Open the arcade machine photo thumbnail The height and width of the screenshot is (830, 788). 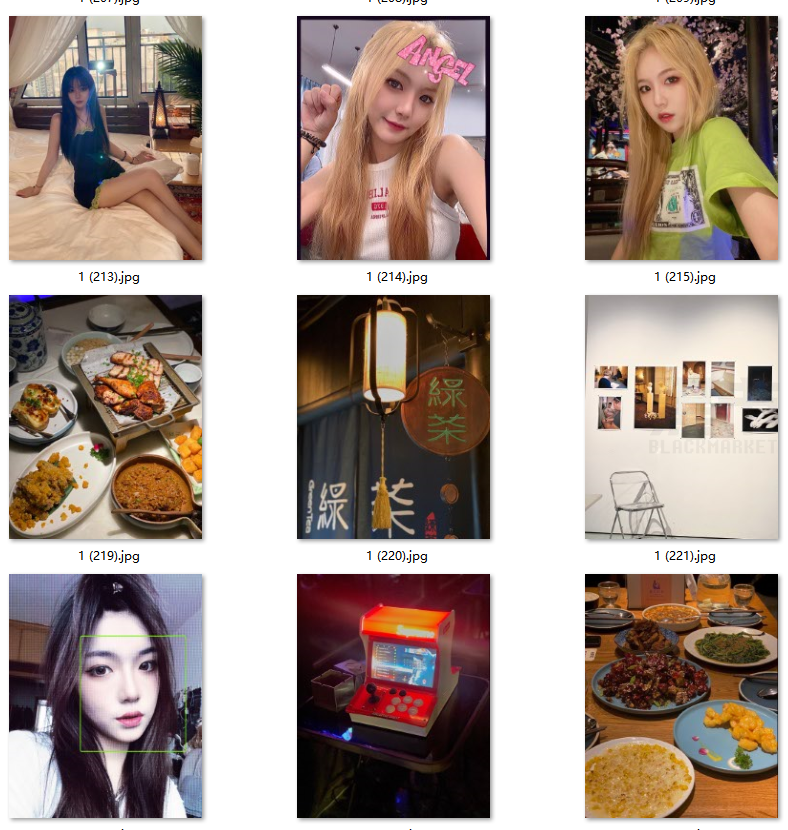(x=393, y=695)
